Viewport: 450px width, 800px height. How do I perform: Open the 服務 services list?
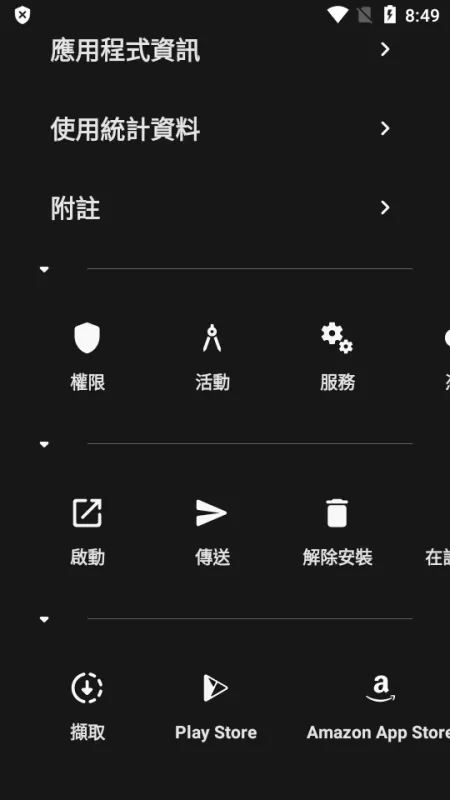click(337, 356)
